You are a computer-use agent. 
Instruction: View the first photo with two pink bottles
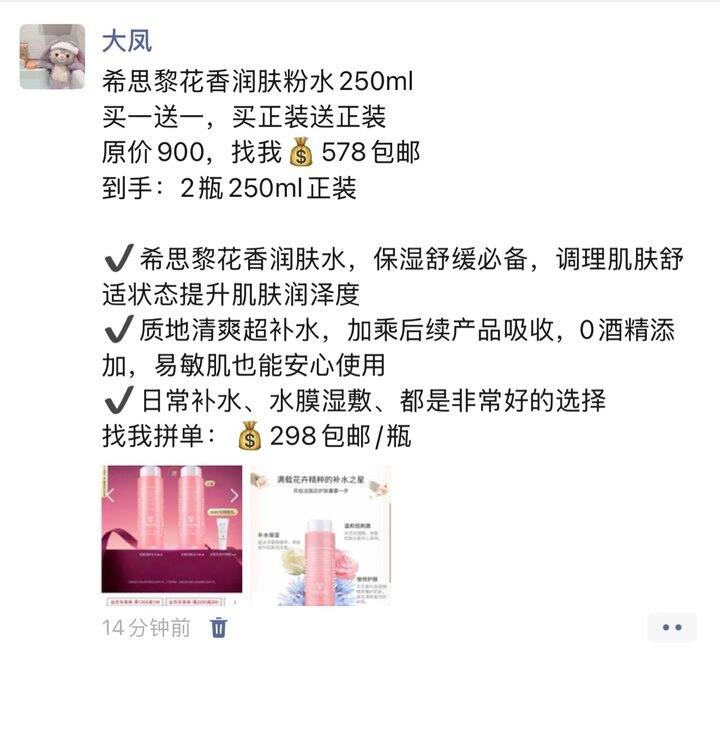172,535
